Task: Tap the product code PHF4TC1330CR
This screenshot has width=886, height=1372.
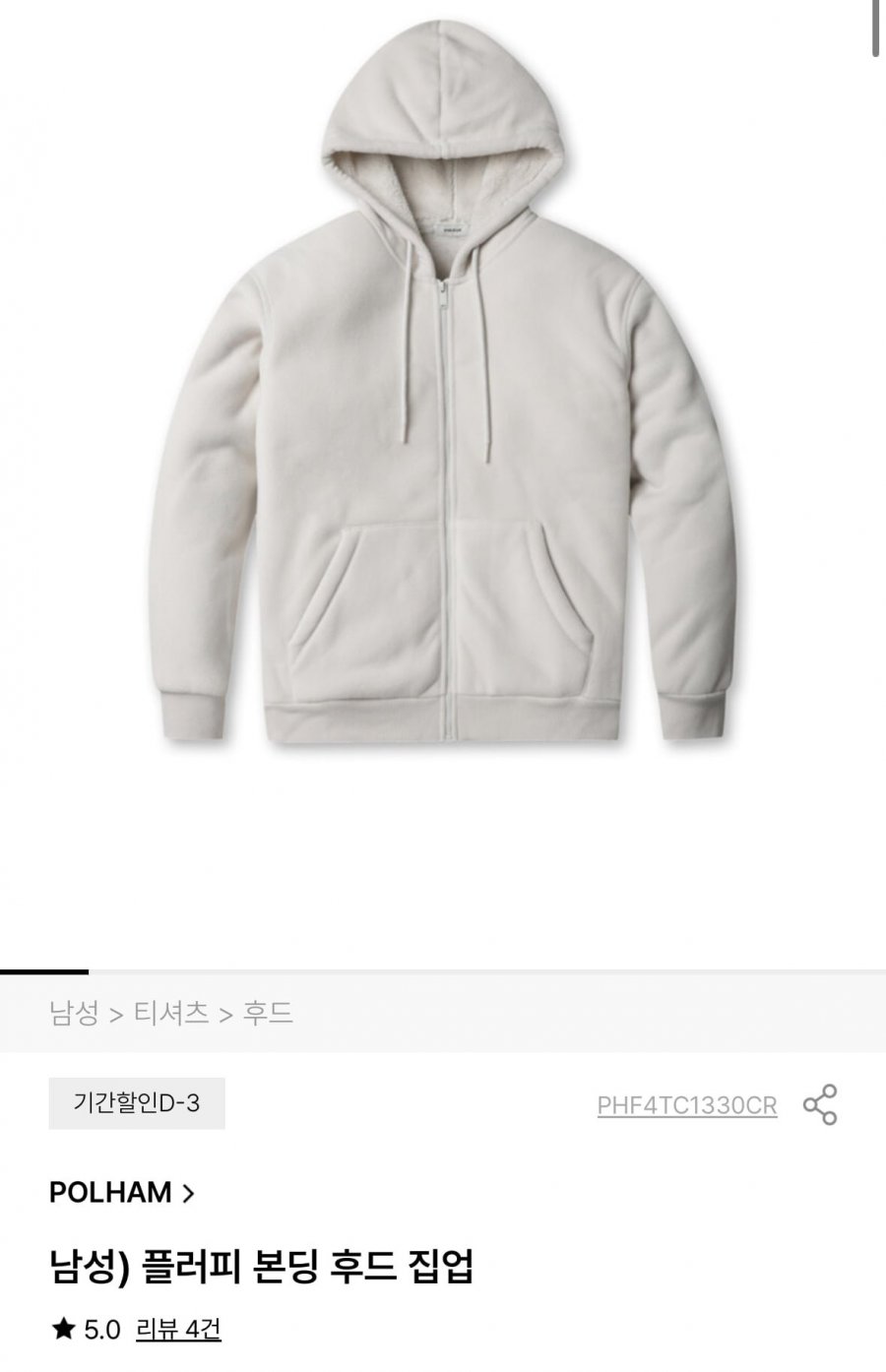Action: point(686,1105)
